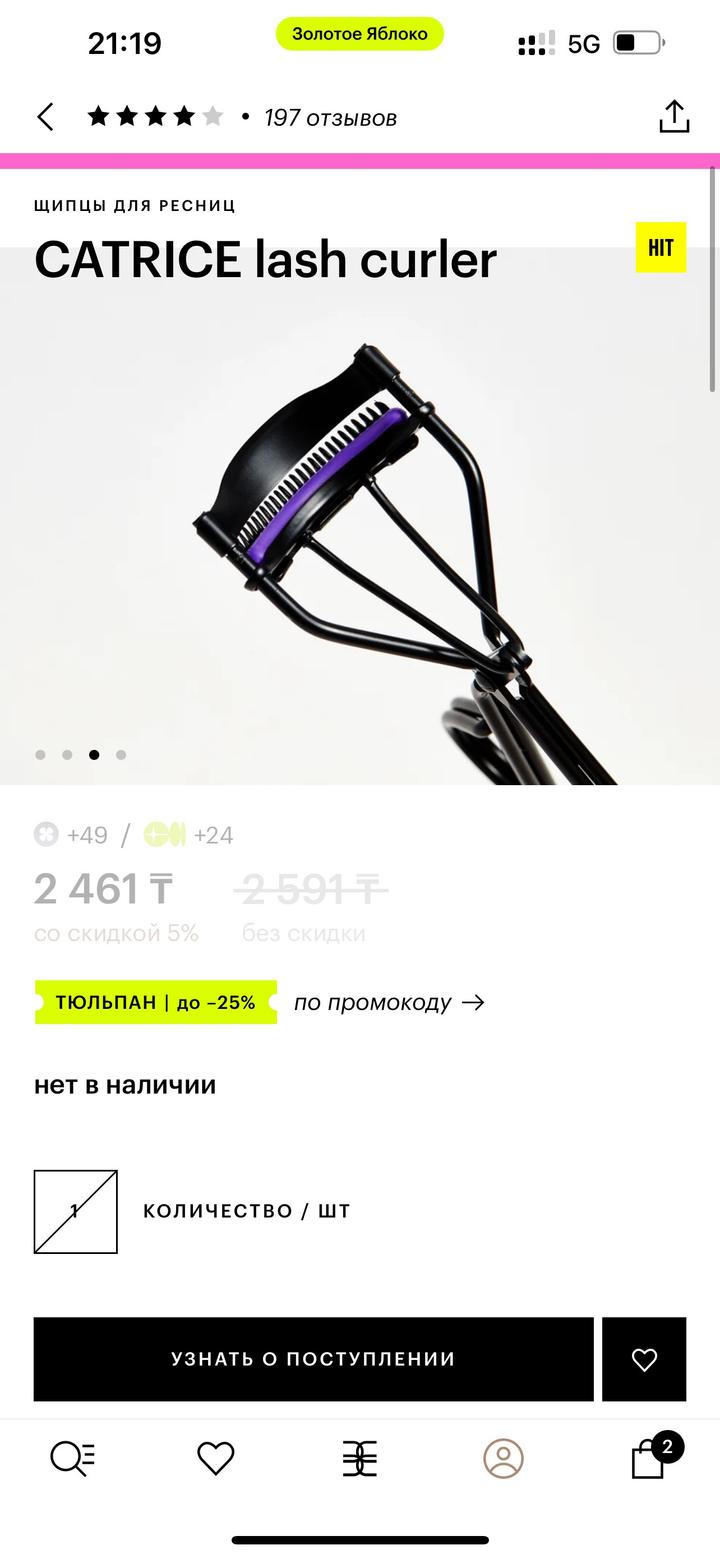The image size is (720, 1558).
Task: Share this product
Action: [674, 116]
